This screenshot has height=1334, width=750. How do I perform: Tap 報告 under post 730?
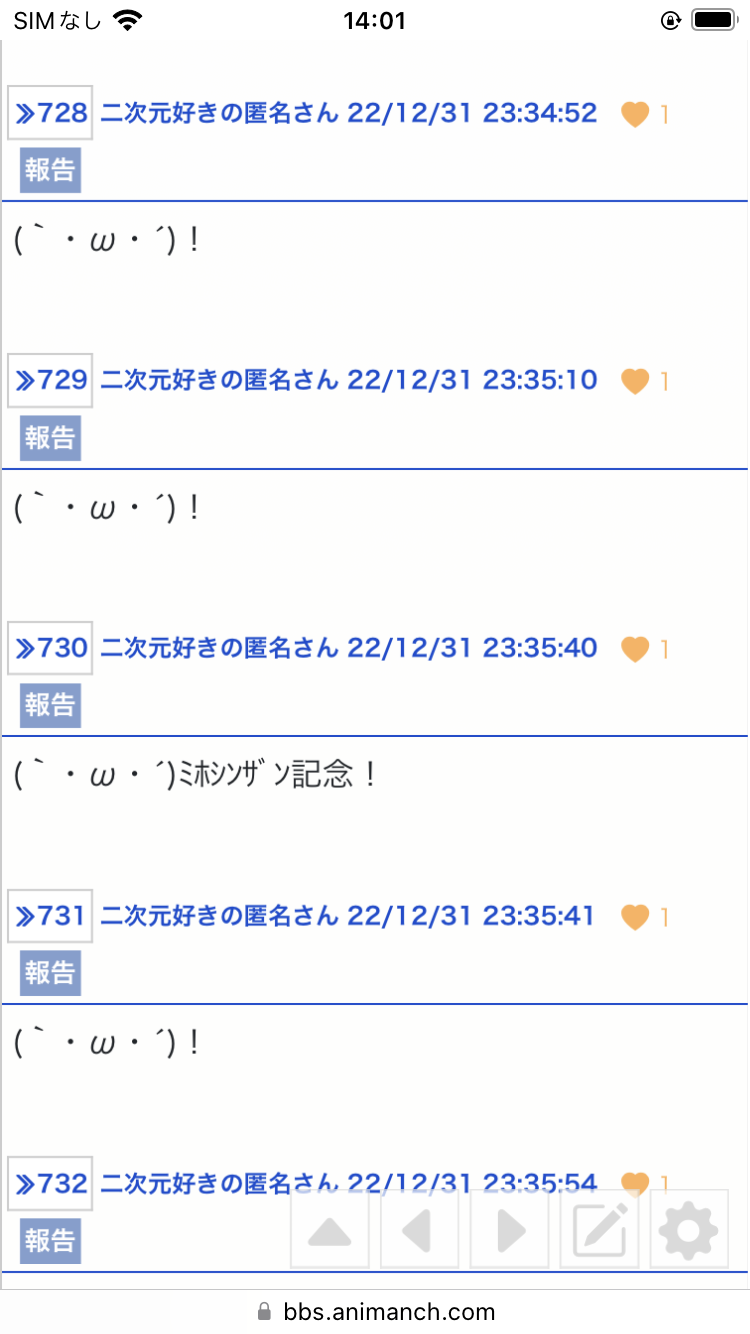tap(50, 705)
